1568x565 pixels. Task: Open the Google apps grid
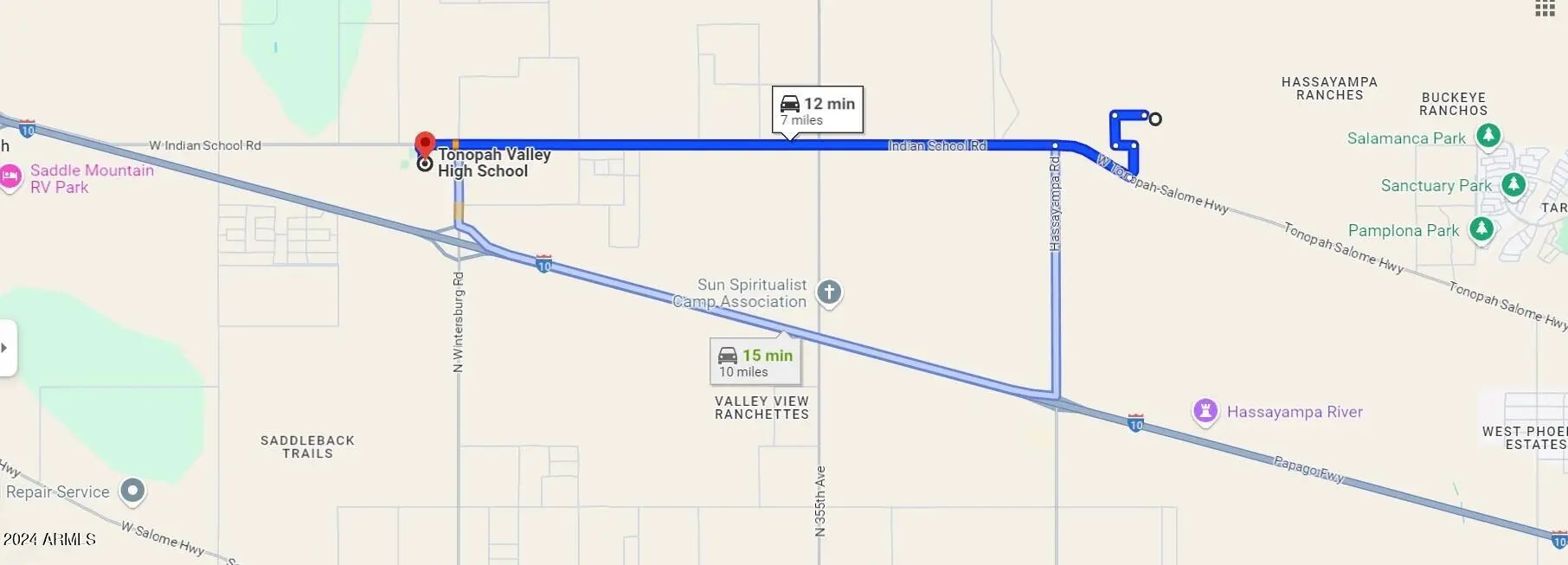[1545, 9]
